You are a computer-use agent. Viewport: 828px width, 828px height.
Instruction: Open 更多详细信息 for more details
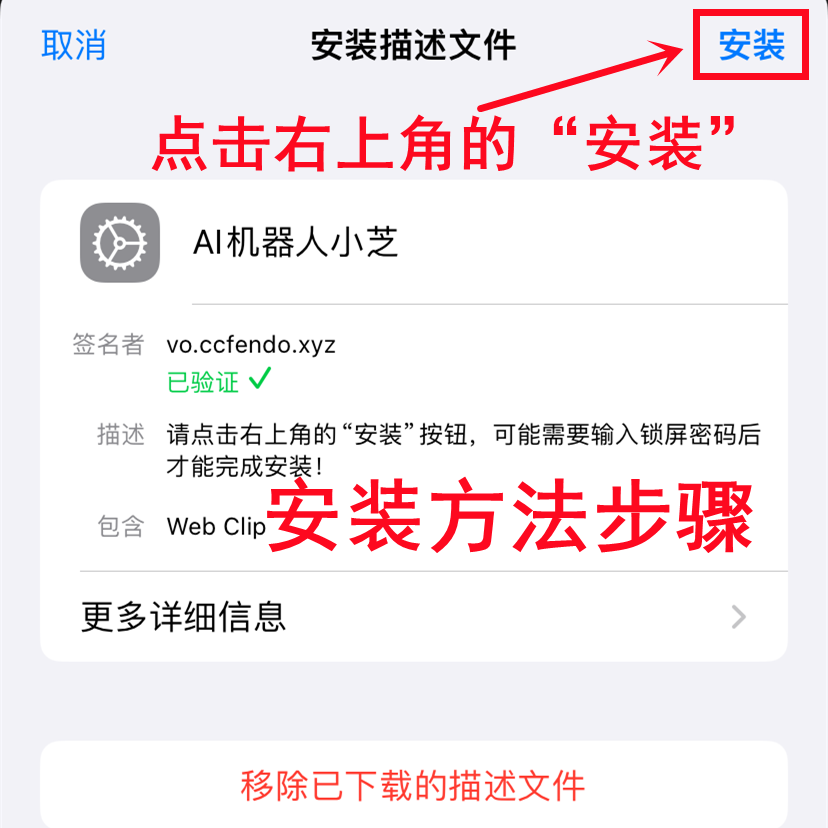[413, 616]
